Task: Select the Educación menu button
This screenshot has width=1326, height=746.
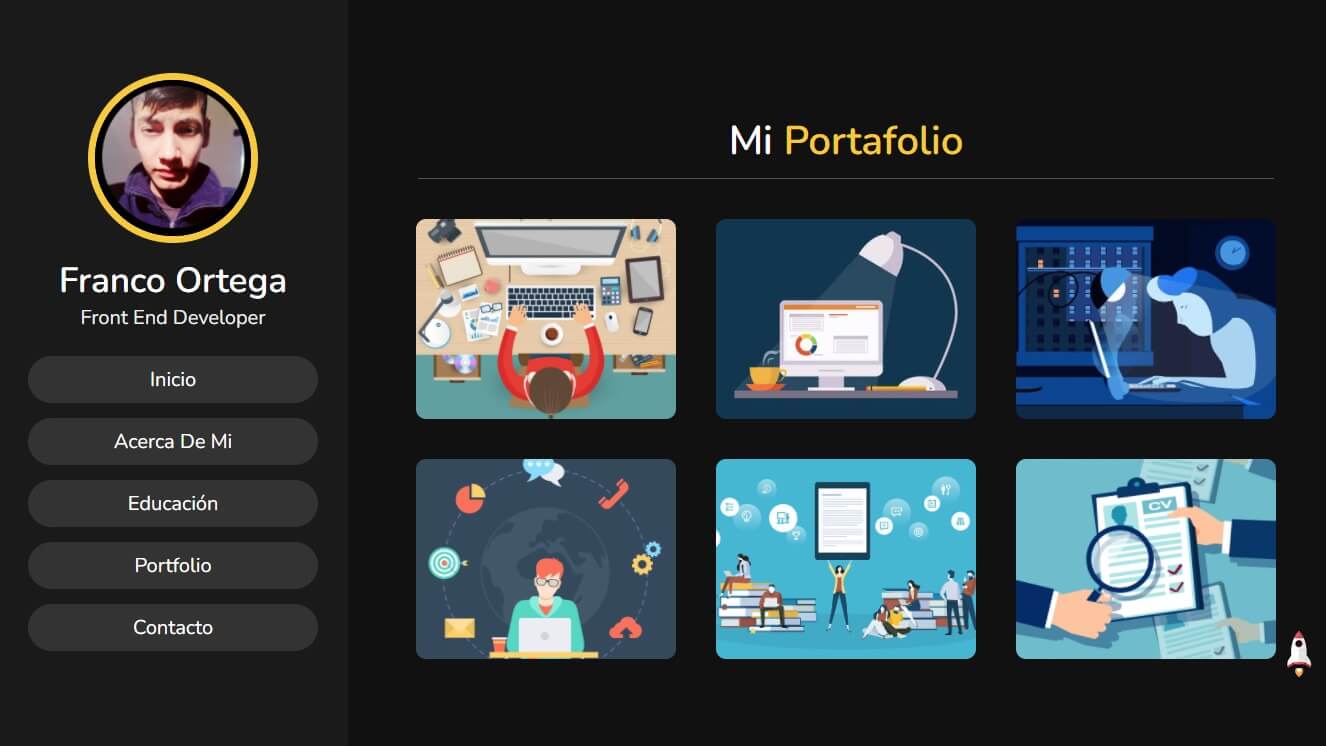Action: (x=173, y=504)
